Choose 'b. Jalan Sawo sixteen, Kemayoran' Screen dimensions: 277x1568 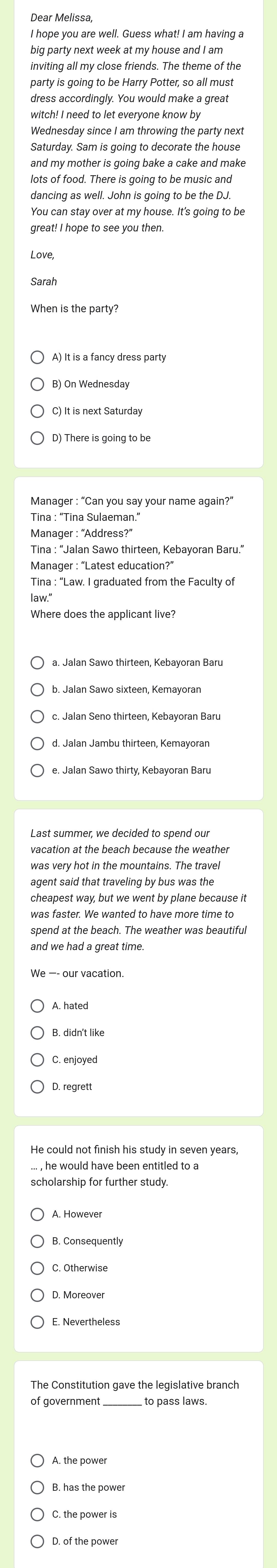[x=37, y=690]
